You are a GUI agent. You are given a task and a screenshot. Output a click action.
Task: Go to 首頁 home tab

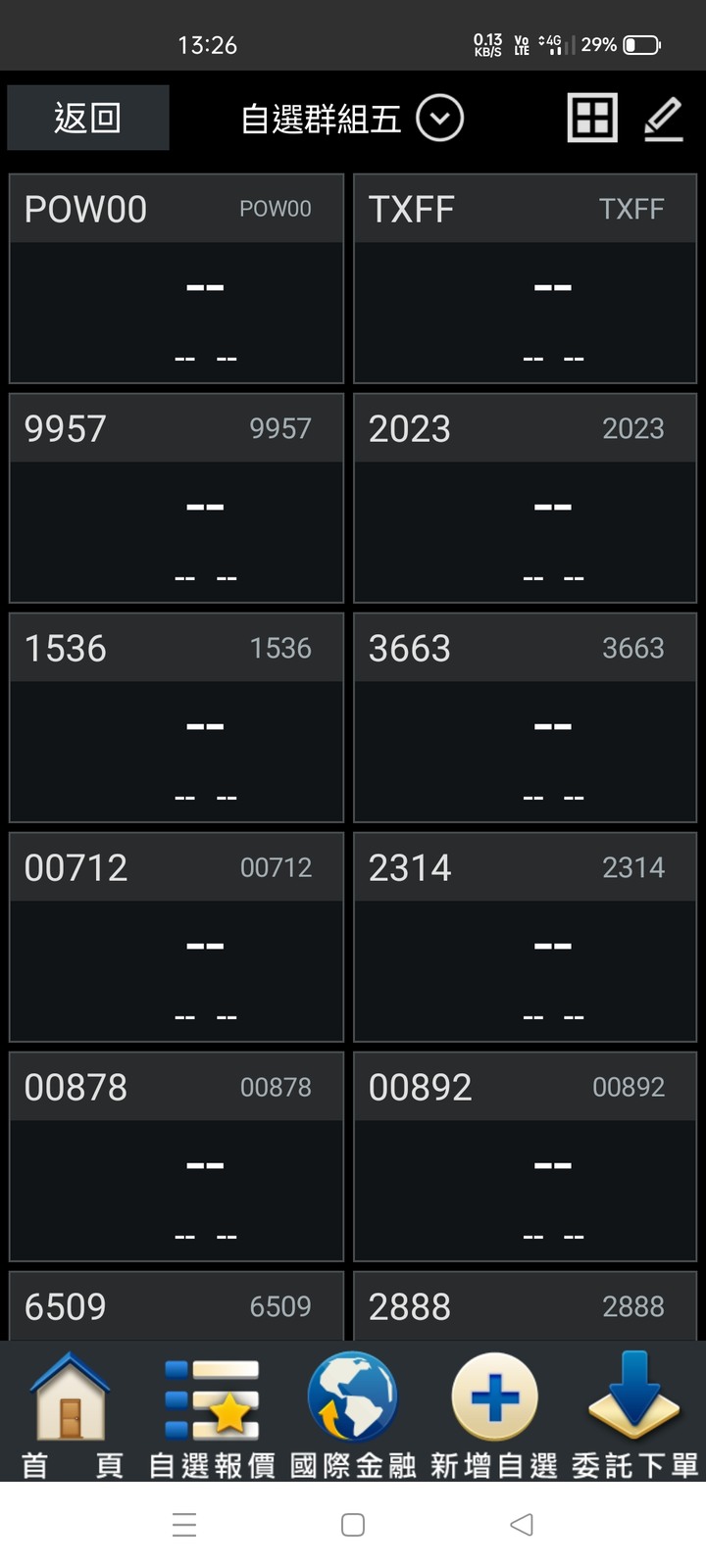pyautogui.click(x=71, y=1413)
